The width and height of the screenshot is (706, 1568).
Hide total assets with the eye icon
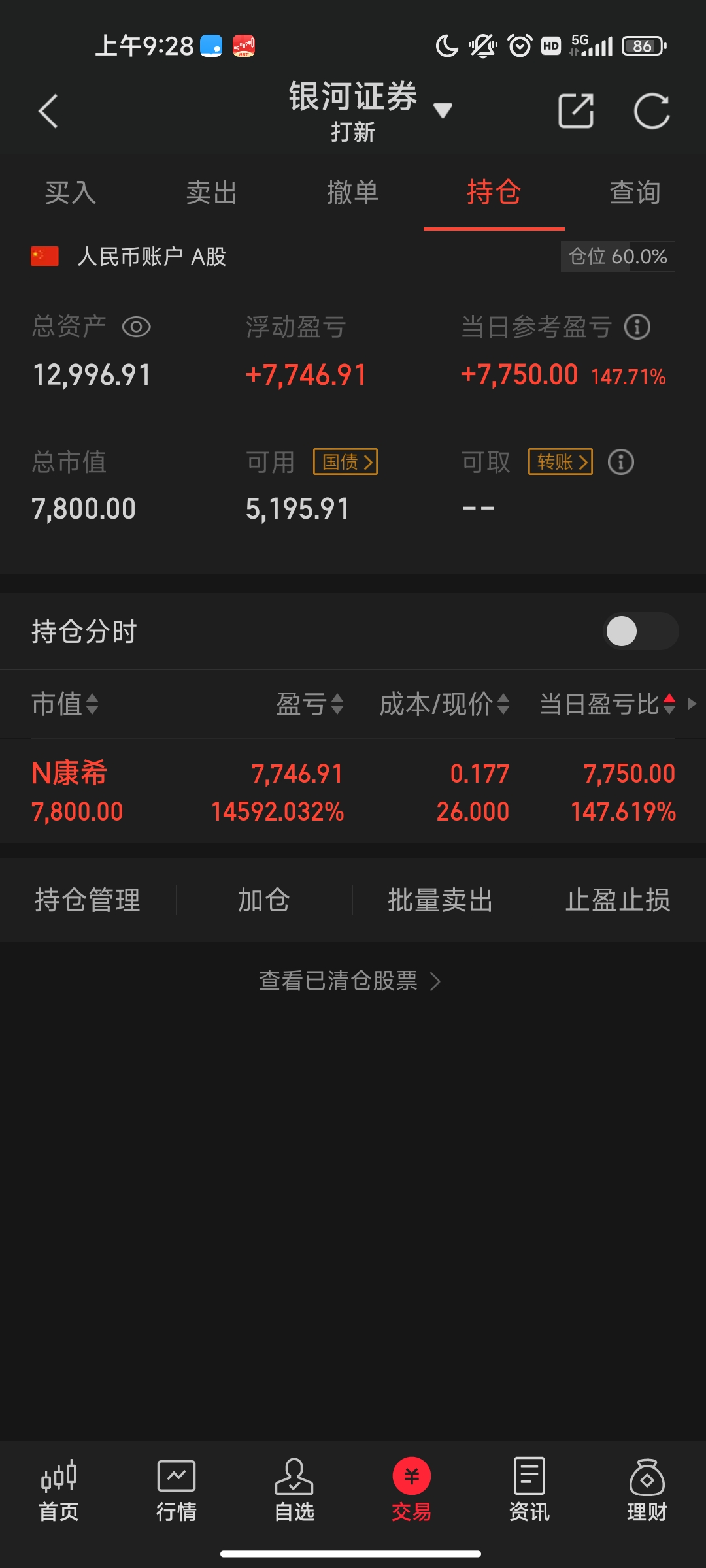pyautogui.click(x=136, y=327)
